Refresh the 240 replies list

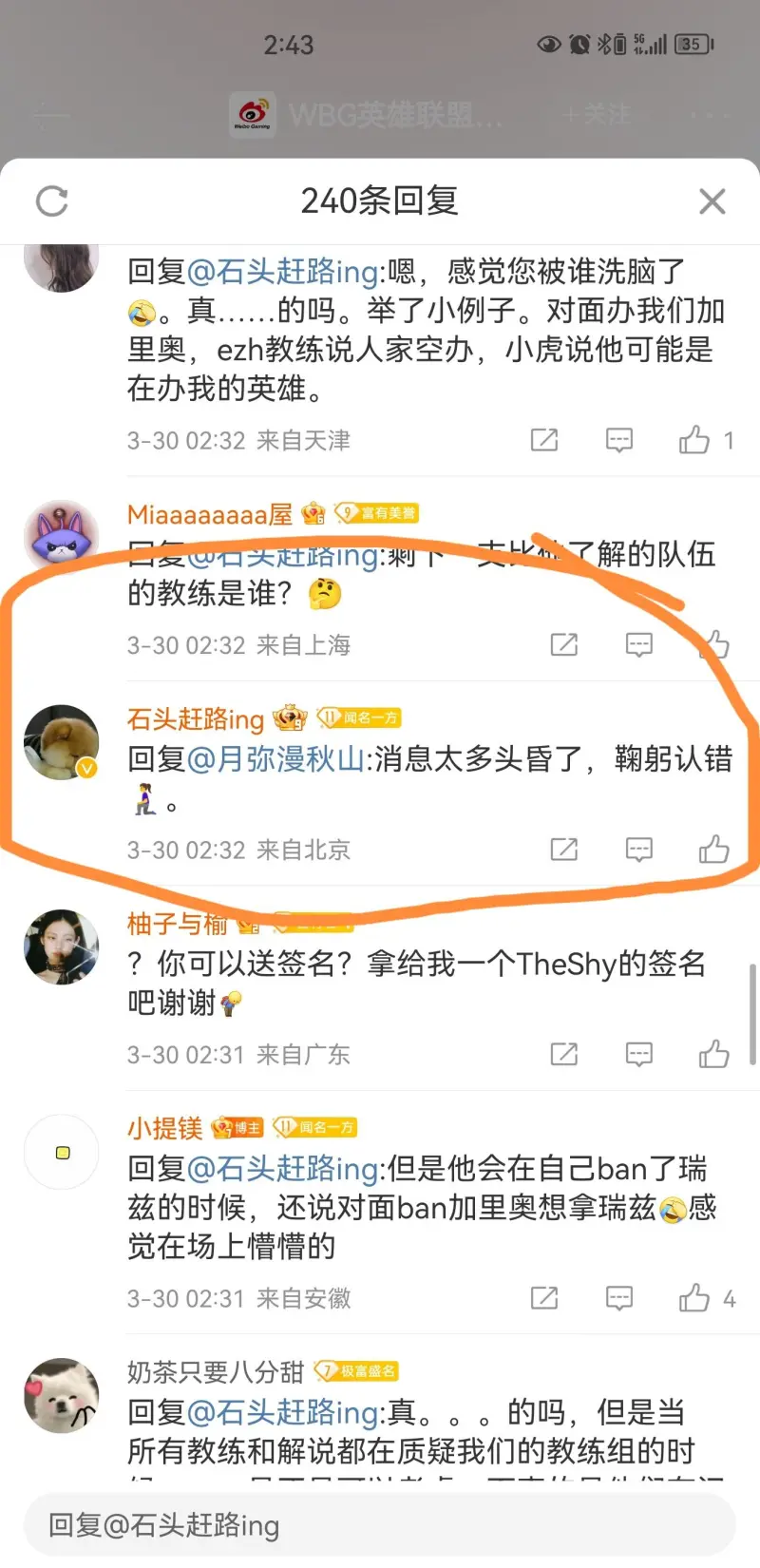pos(51,201)
